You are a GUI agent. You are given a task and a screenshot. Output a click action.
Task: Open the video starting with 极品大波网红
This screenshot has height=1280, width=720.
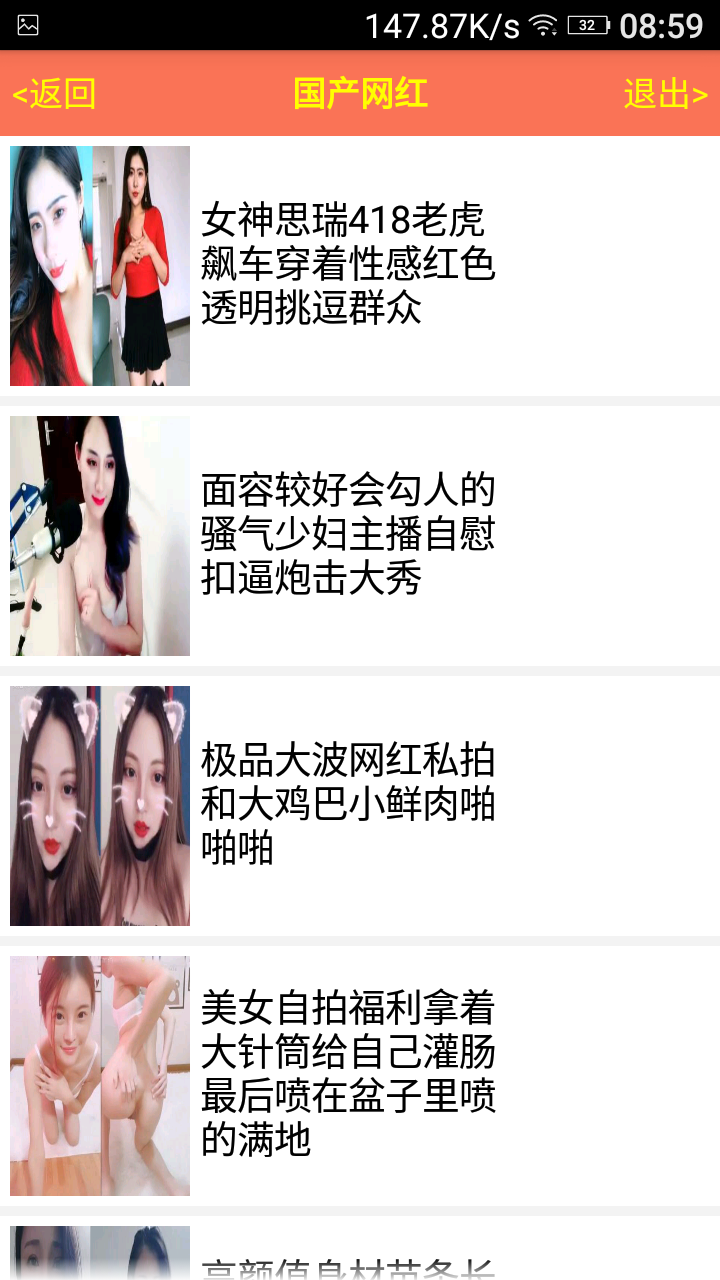pyautogui.click(x=348, y=804)
